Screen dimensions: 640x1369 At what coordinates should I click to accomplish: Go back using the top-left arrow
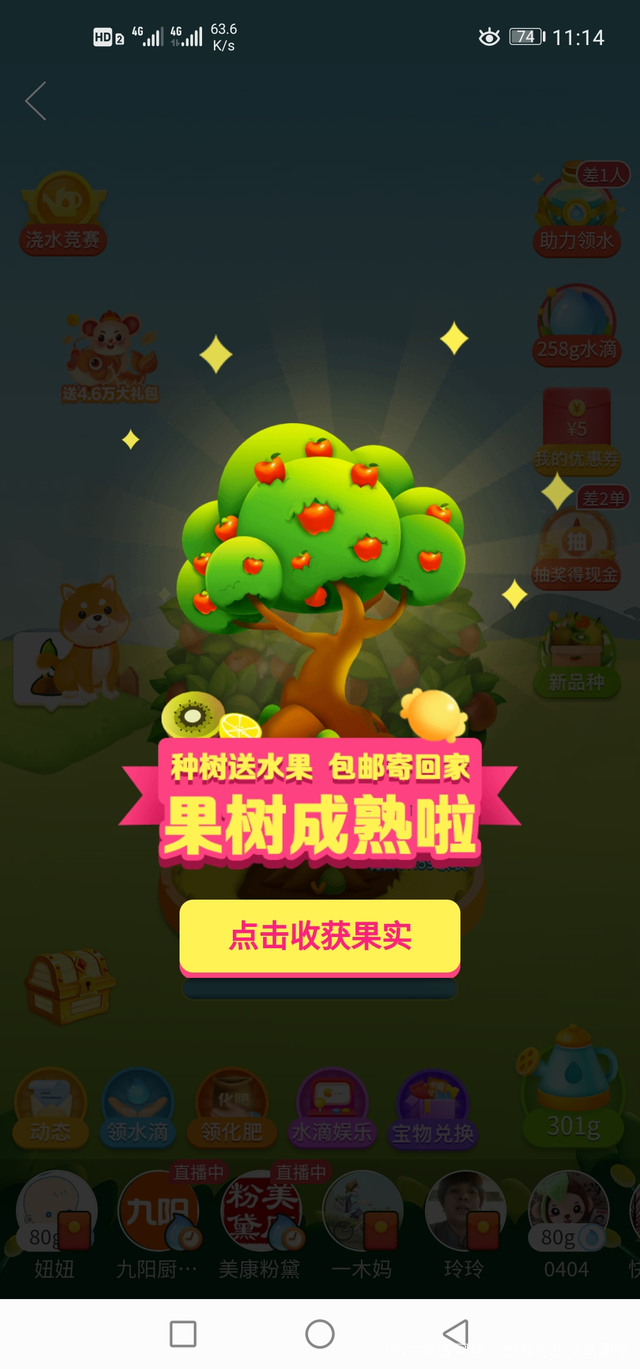tap(36, 101)
